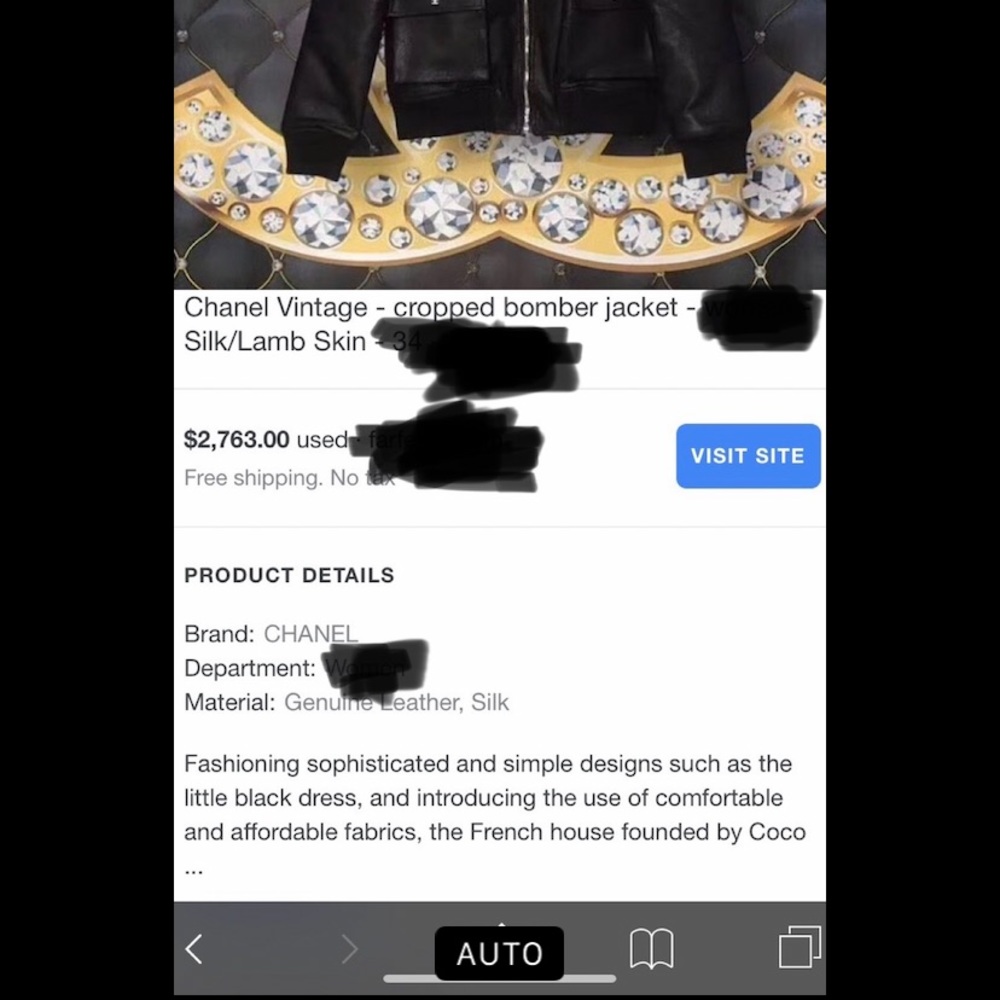View the bomber jacket product image
This screenshot has width=1000, height=1000.
pyautogui.click(x=500, y=140)
